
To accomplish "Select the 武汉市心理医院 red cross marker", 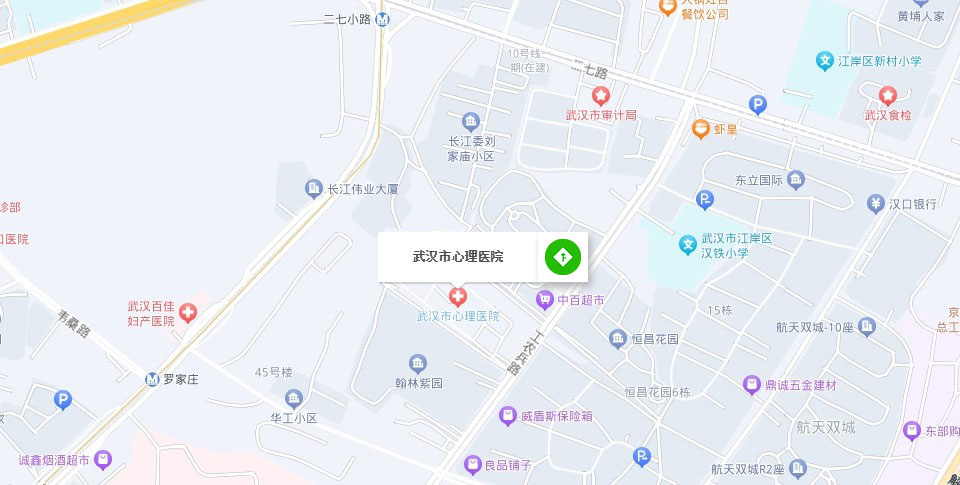I will point(458,296).
